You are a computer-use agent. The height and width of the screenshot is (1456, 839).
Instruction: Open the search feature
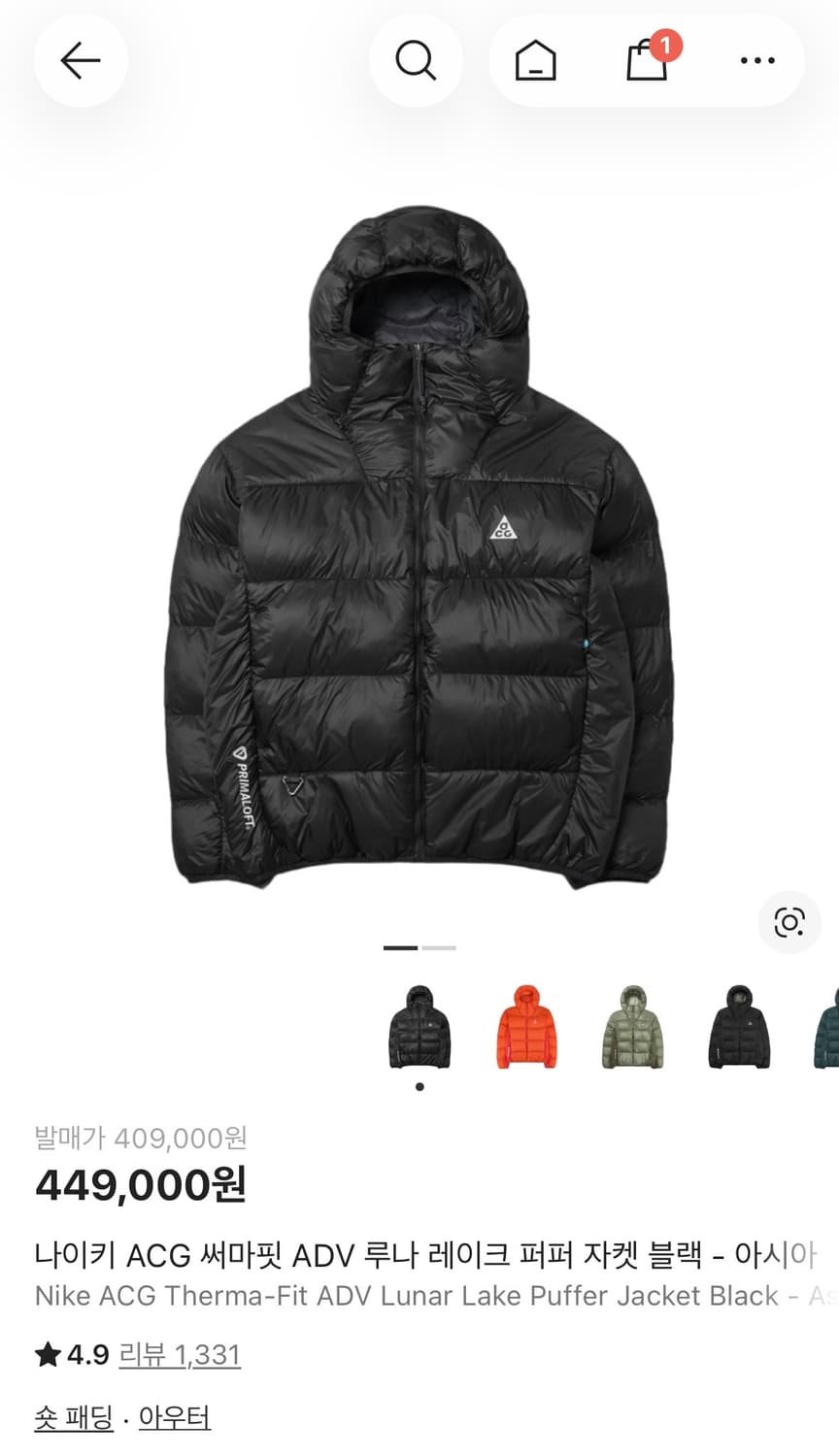click(x=416, y=60)
